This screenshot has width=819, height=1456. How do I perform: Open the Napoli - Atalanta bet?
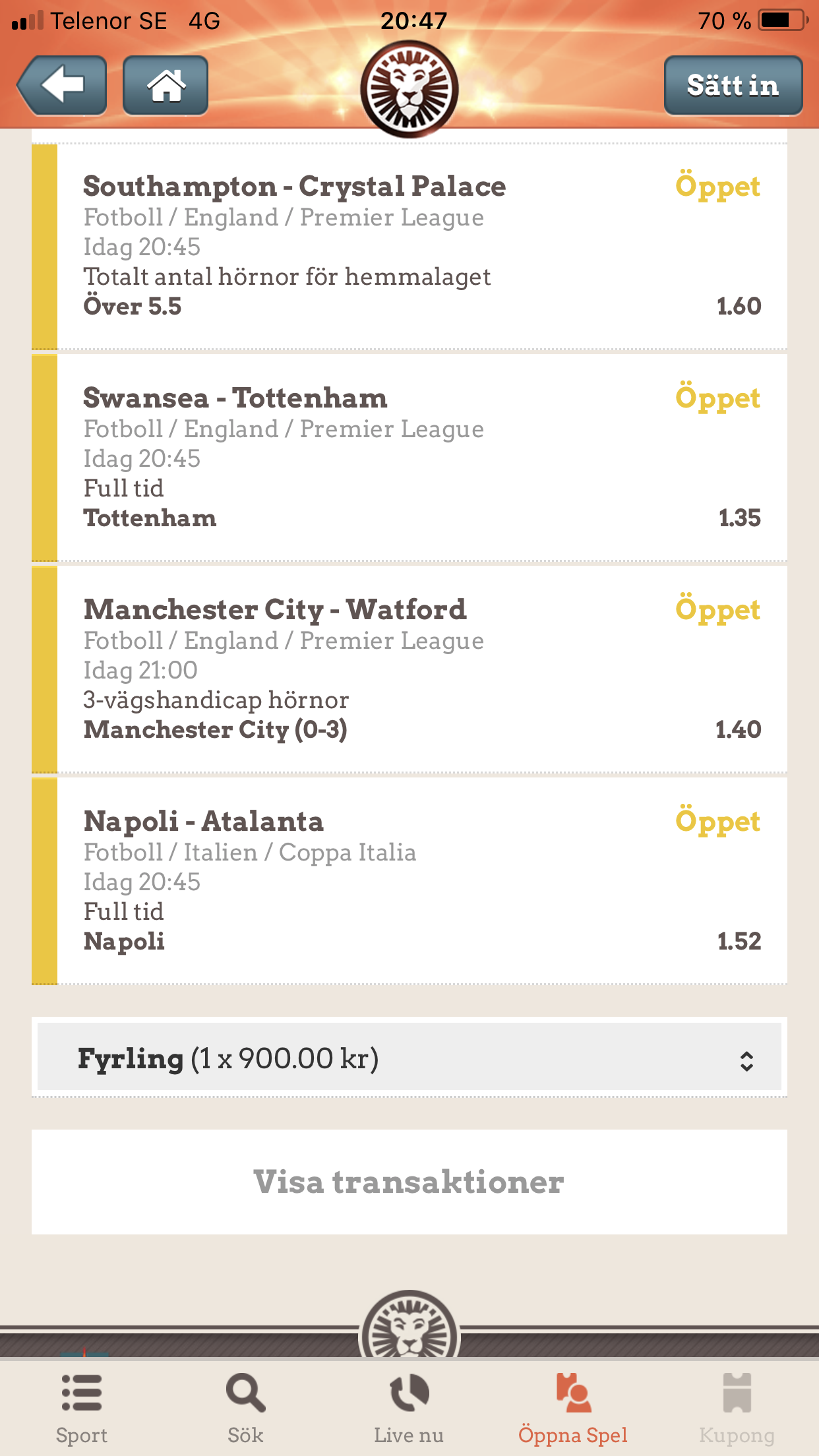pos(409,882)
